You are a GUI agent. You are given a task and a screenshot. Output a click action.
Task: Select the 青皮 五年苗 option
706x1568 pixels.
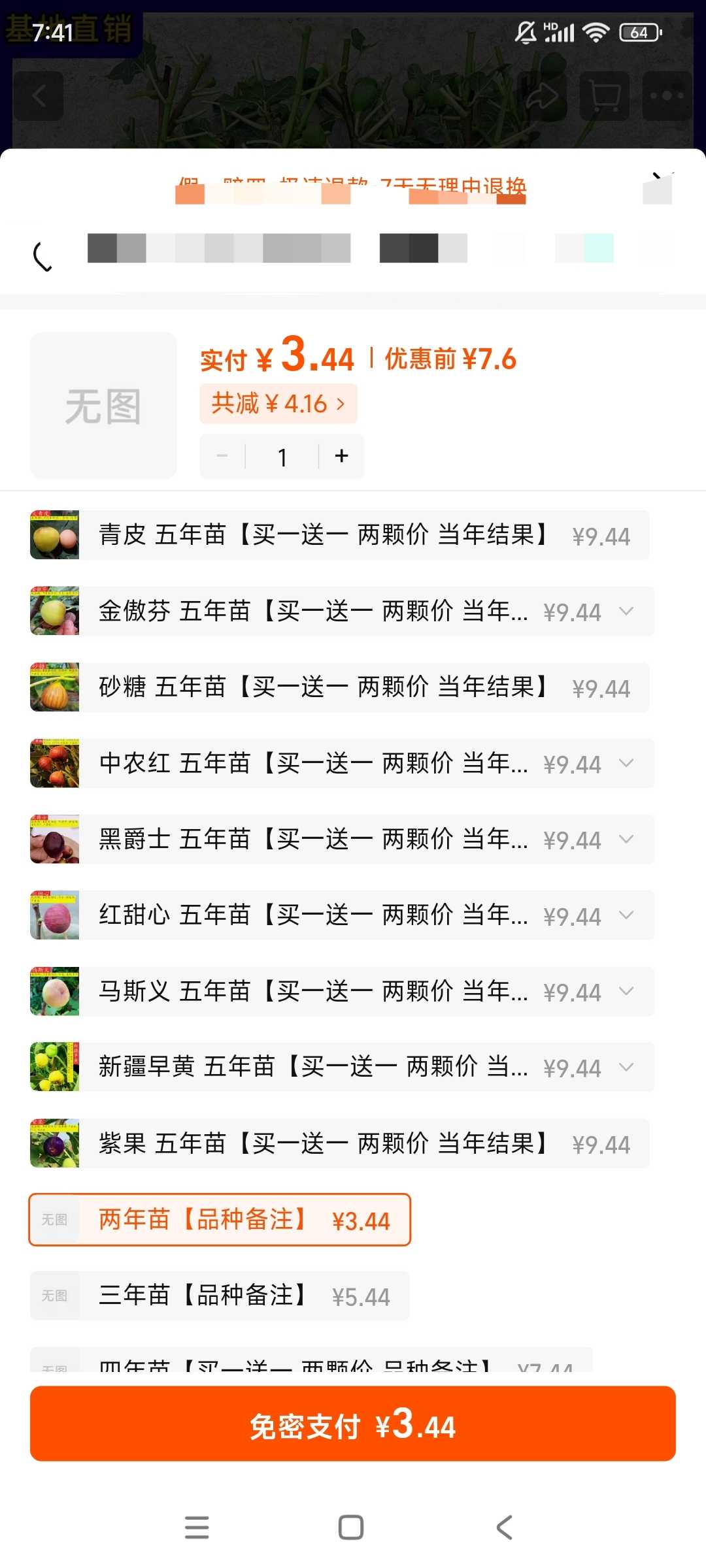[x=340, y=535]
